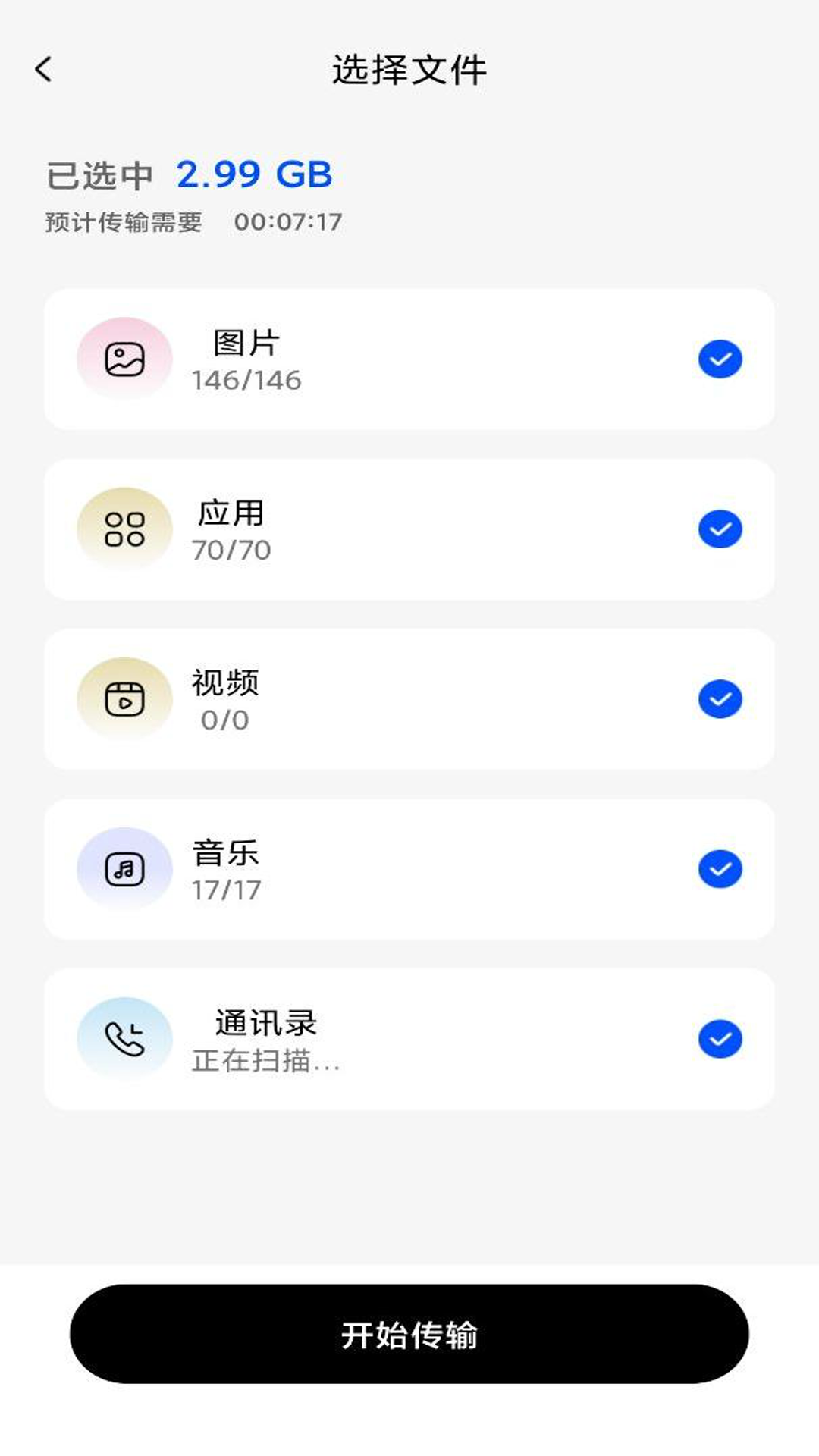The image size is (819, 1456).
Task: Open the 图片 category card
Action: point(409,358)
